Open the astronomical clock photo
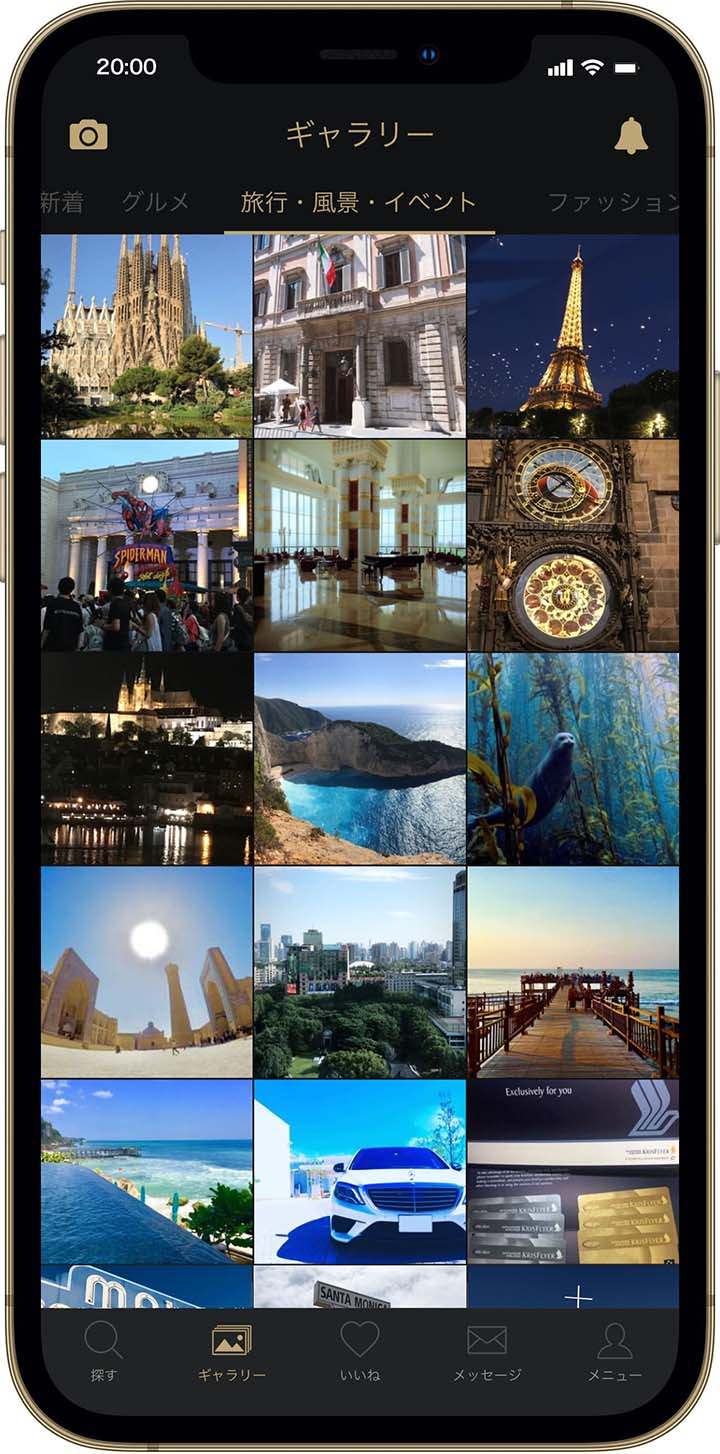Image resolution: width=720 pixels, height=1454 pixels. 573,546
